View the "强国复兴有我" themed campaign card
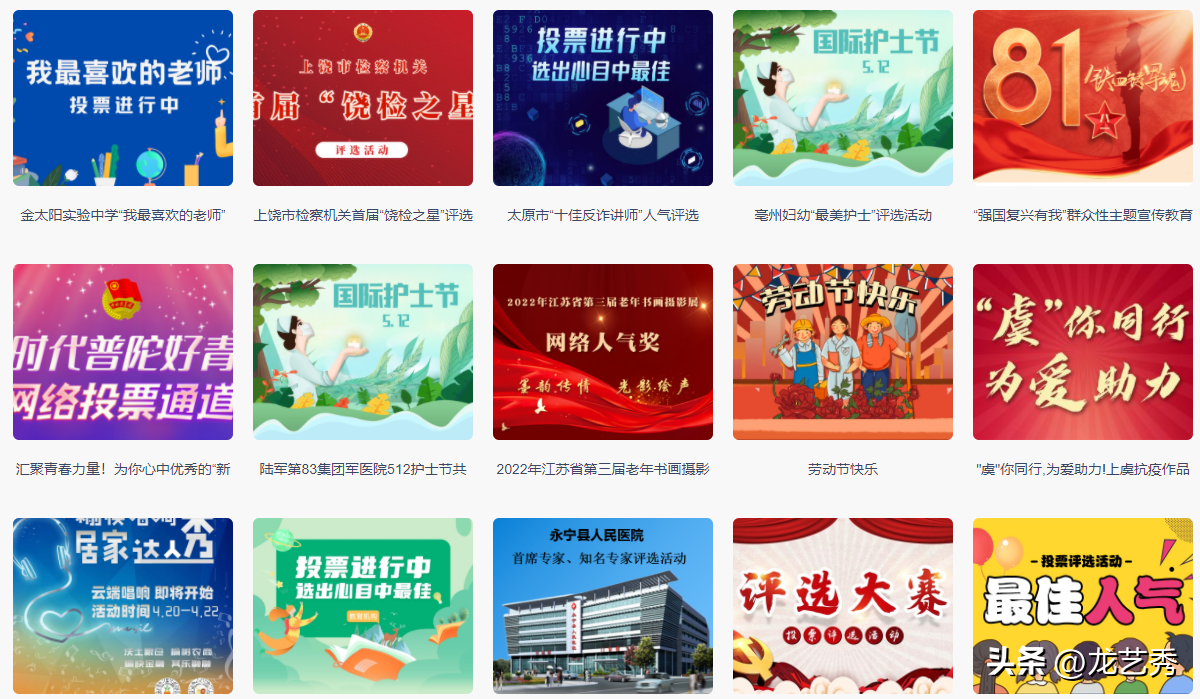 click(1083, 98)
